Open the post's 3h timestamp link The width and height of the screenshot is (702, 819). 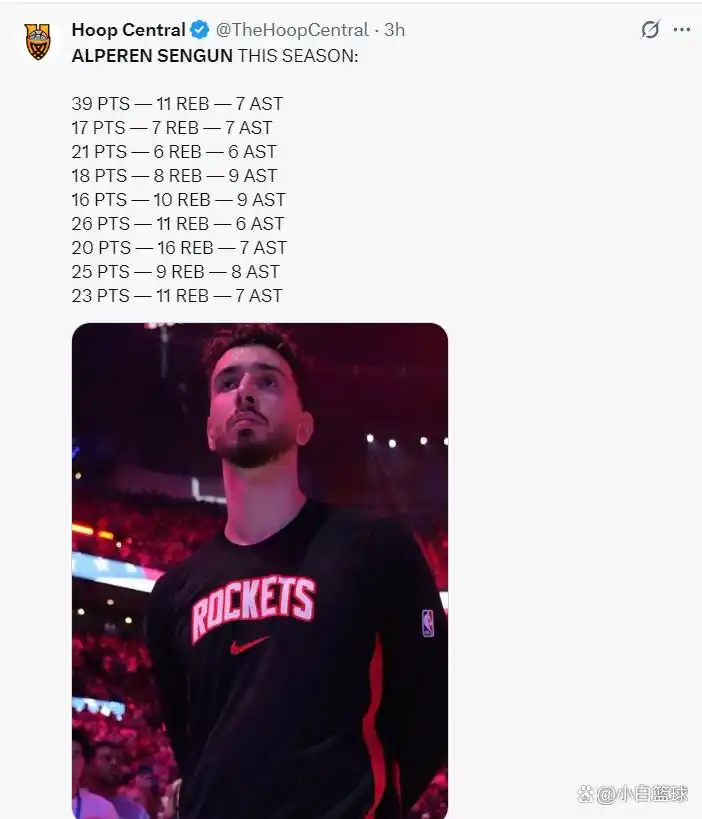(x=395, y=30)
